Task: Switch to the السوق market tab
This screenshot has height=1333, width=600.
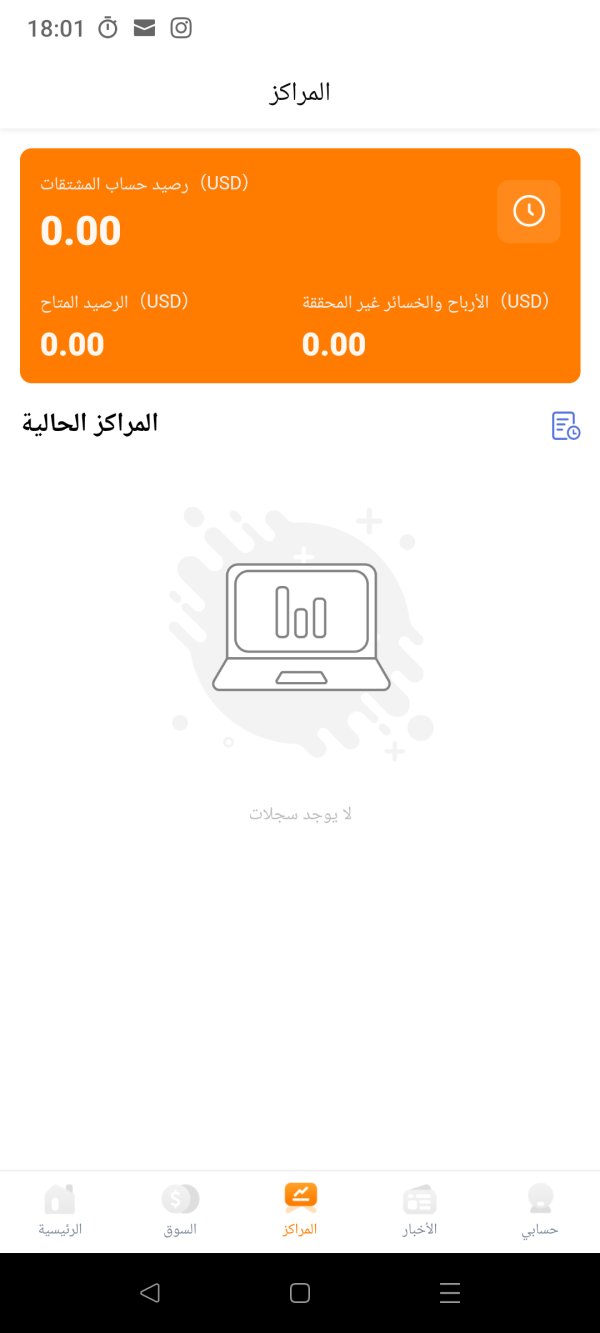Action: (180, 1210)
